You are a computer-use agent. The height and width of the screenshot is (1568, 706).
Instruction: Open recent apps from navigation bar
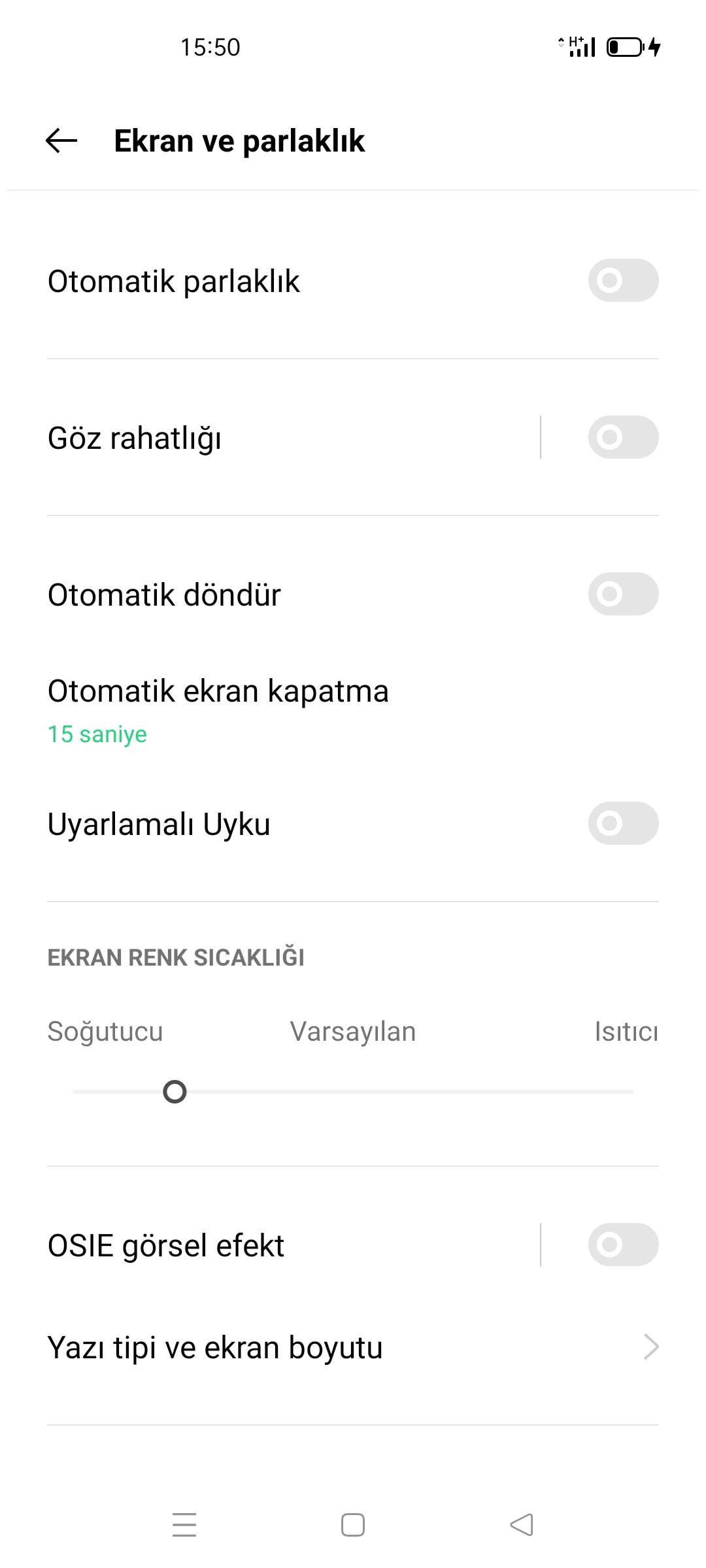pos(184,1525)
